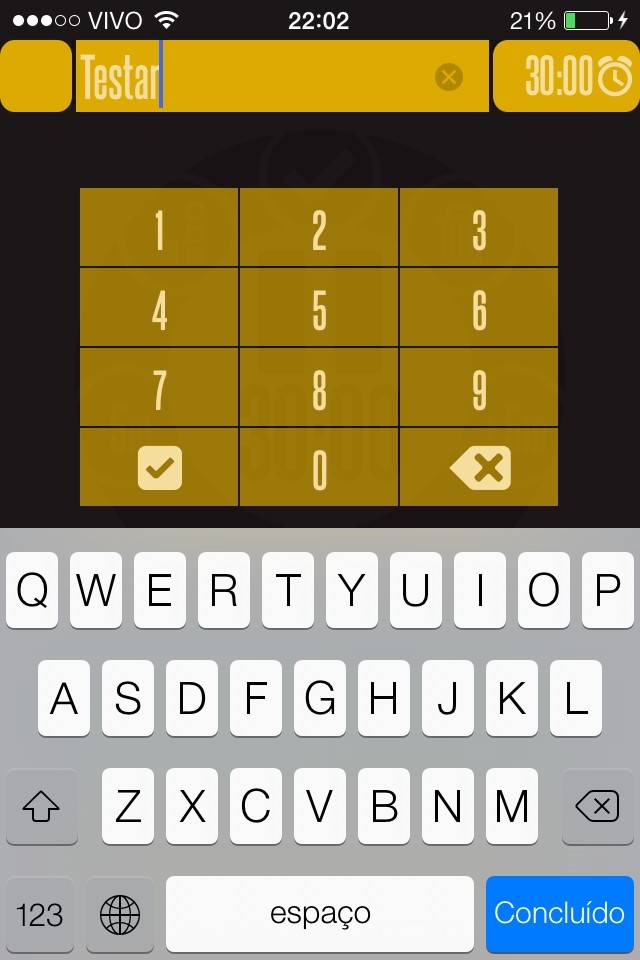Switch keyboard language with the globe key
Screen dimensions: 640x960
coord(120,914)
